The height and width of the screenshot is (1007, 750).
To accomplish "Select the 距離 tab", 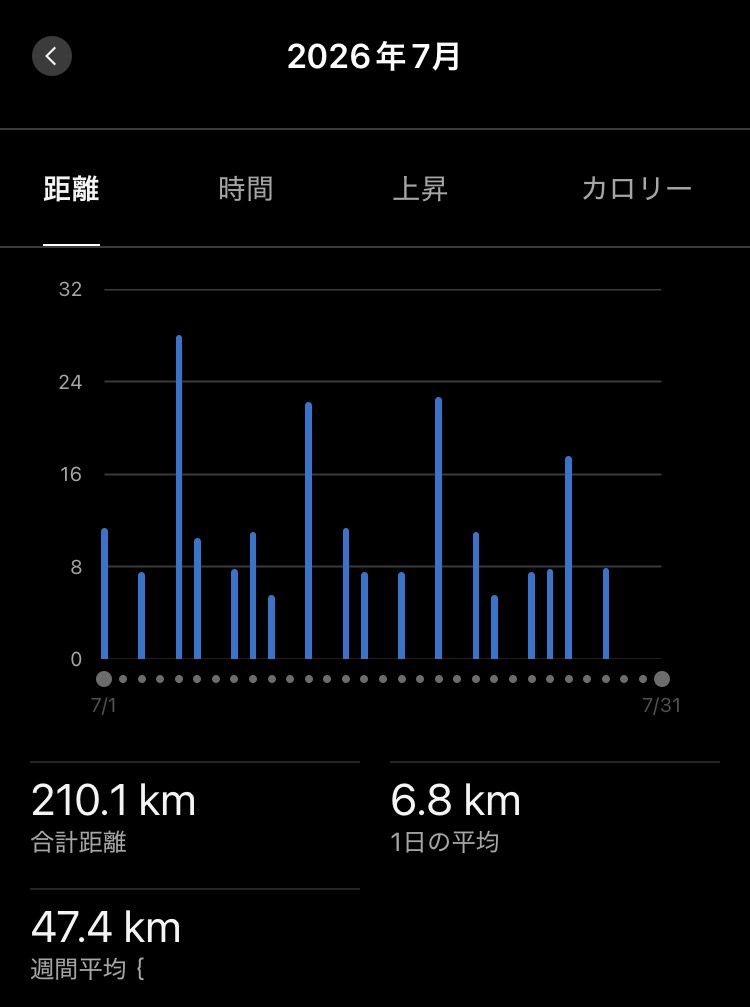I will (71, 189).
